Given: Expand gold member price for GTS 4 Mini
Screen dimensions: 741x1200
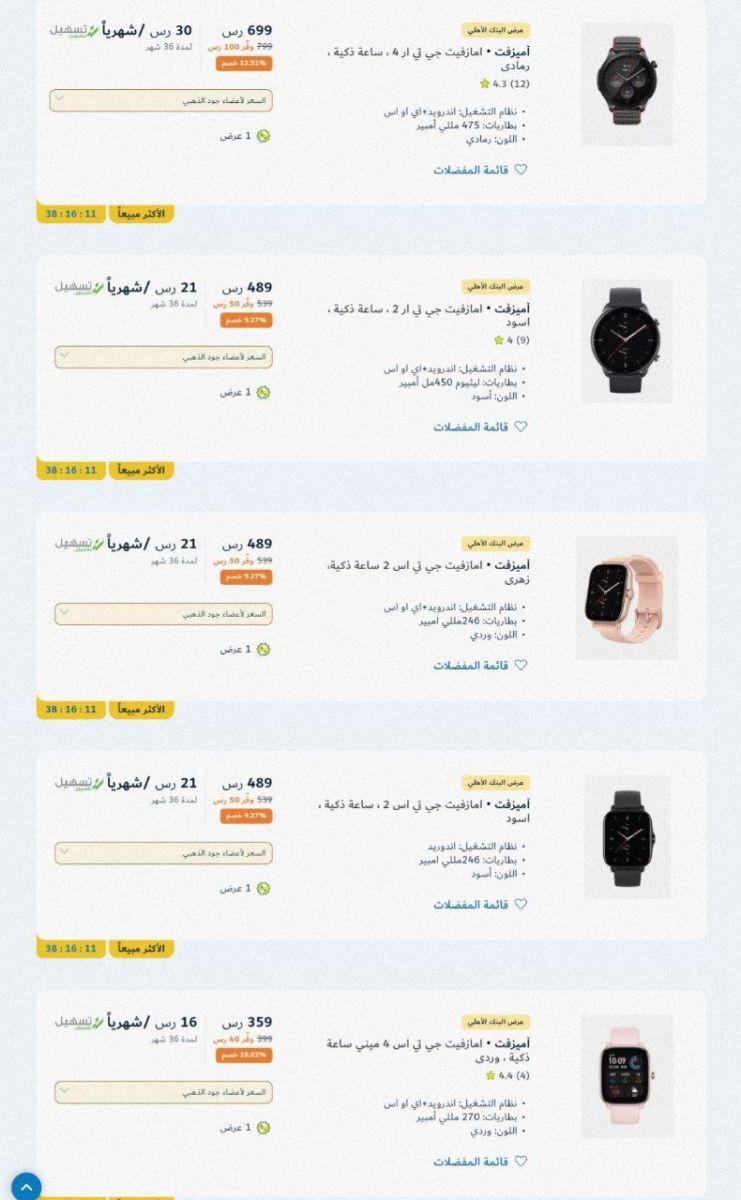Looking at the screenshot, I should [x=163, y=1092].
